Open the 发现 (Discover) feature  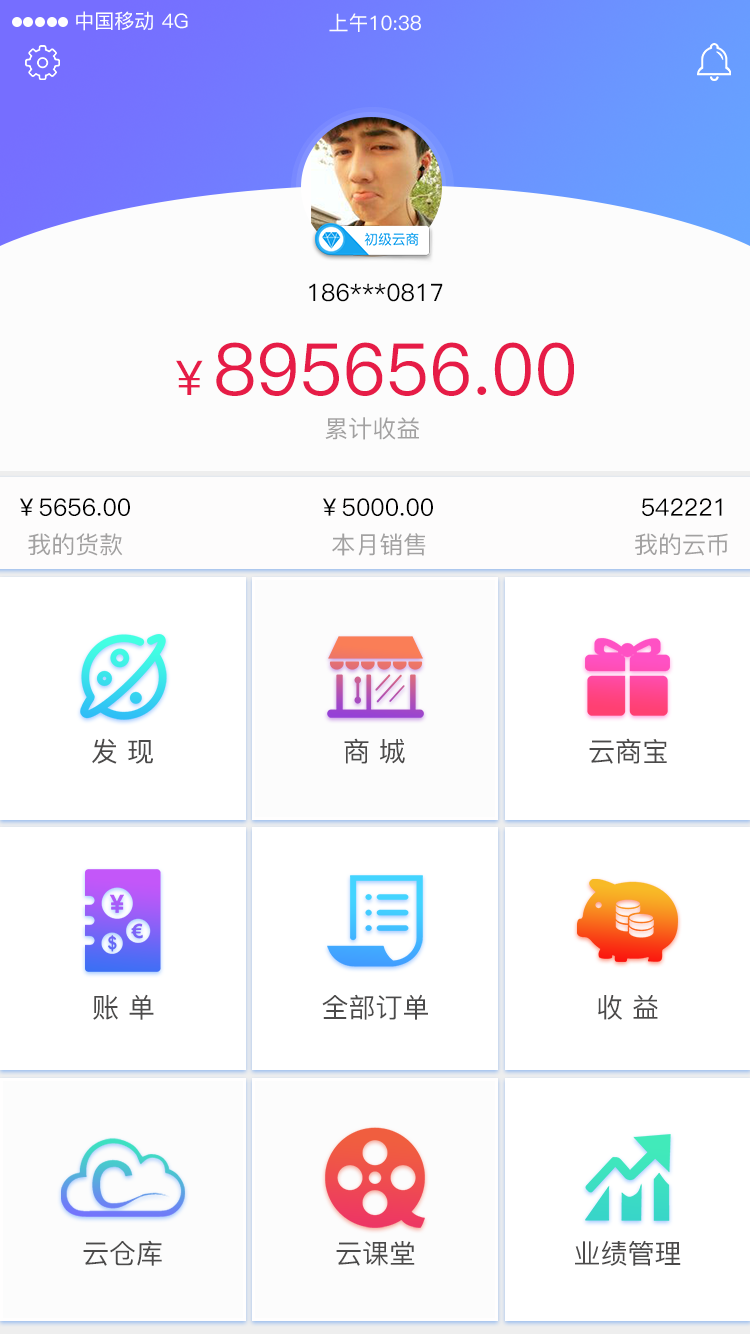pyautogui.click(x=122, y=698)
